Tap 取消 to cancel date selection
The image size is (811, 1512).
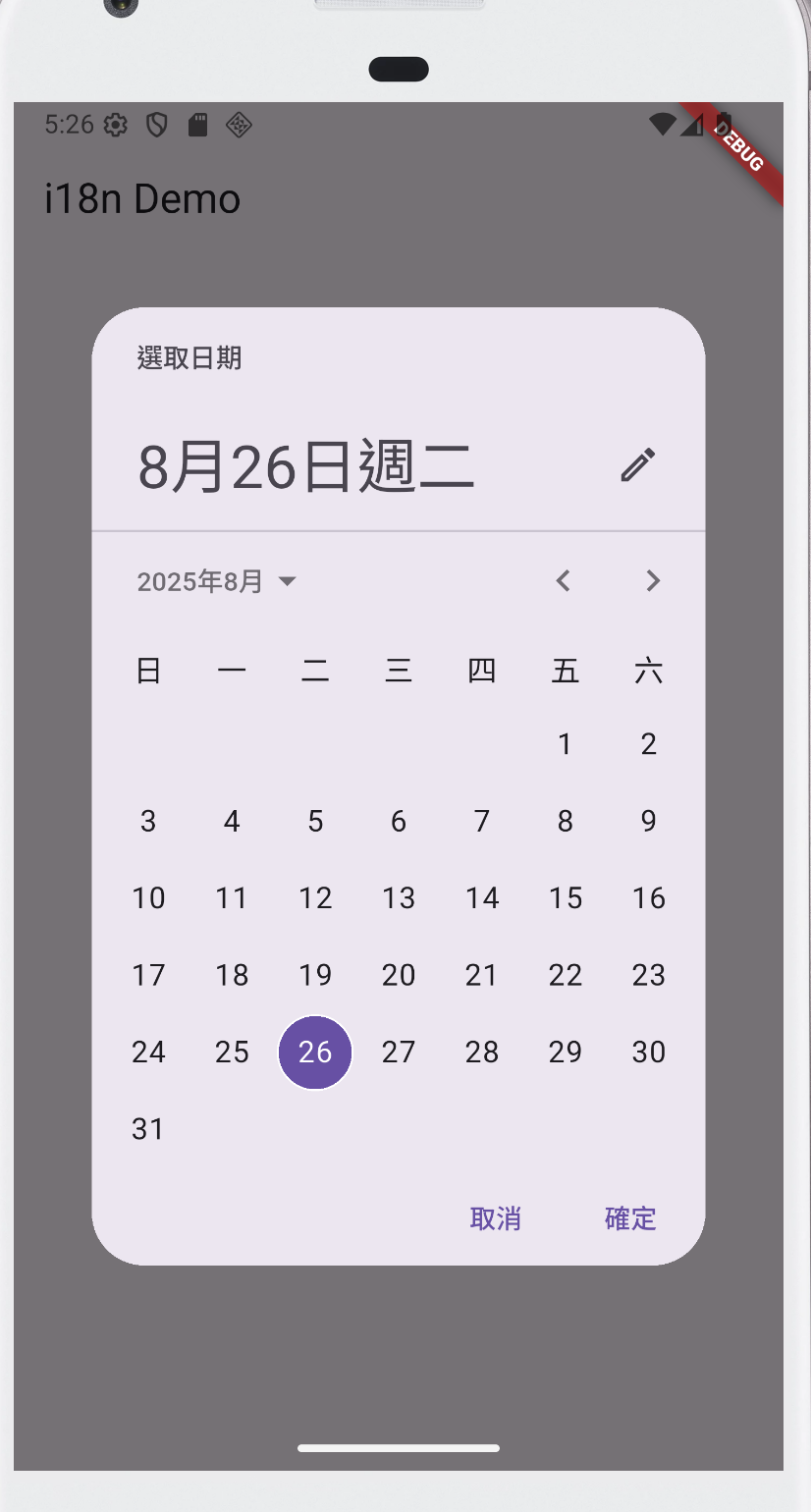(496, 1218)
